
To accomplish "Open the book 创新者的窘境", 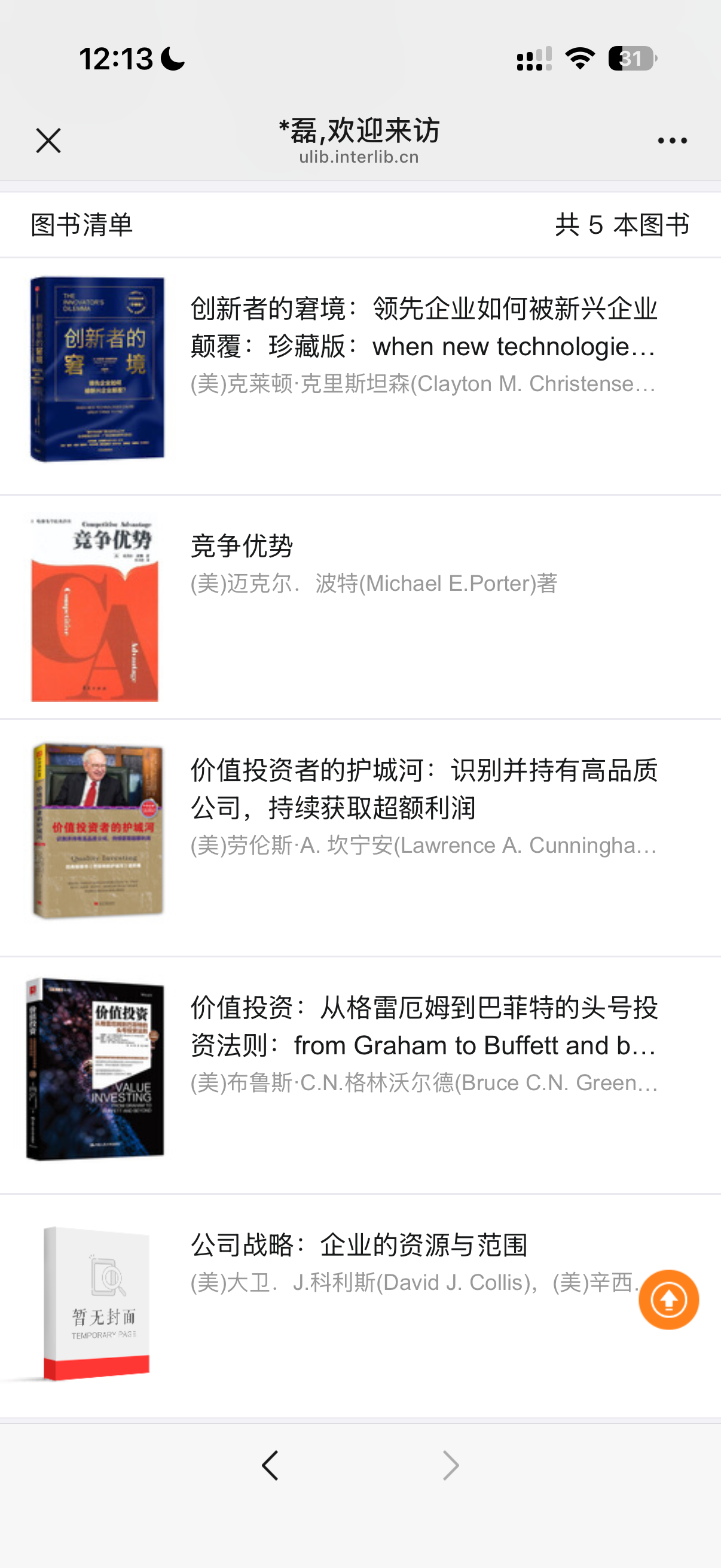I will tap(423, 328).
